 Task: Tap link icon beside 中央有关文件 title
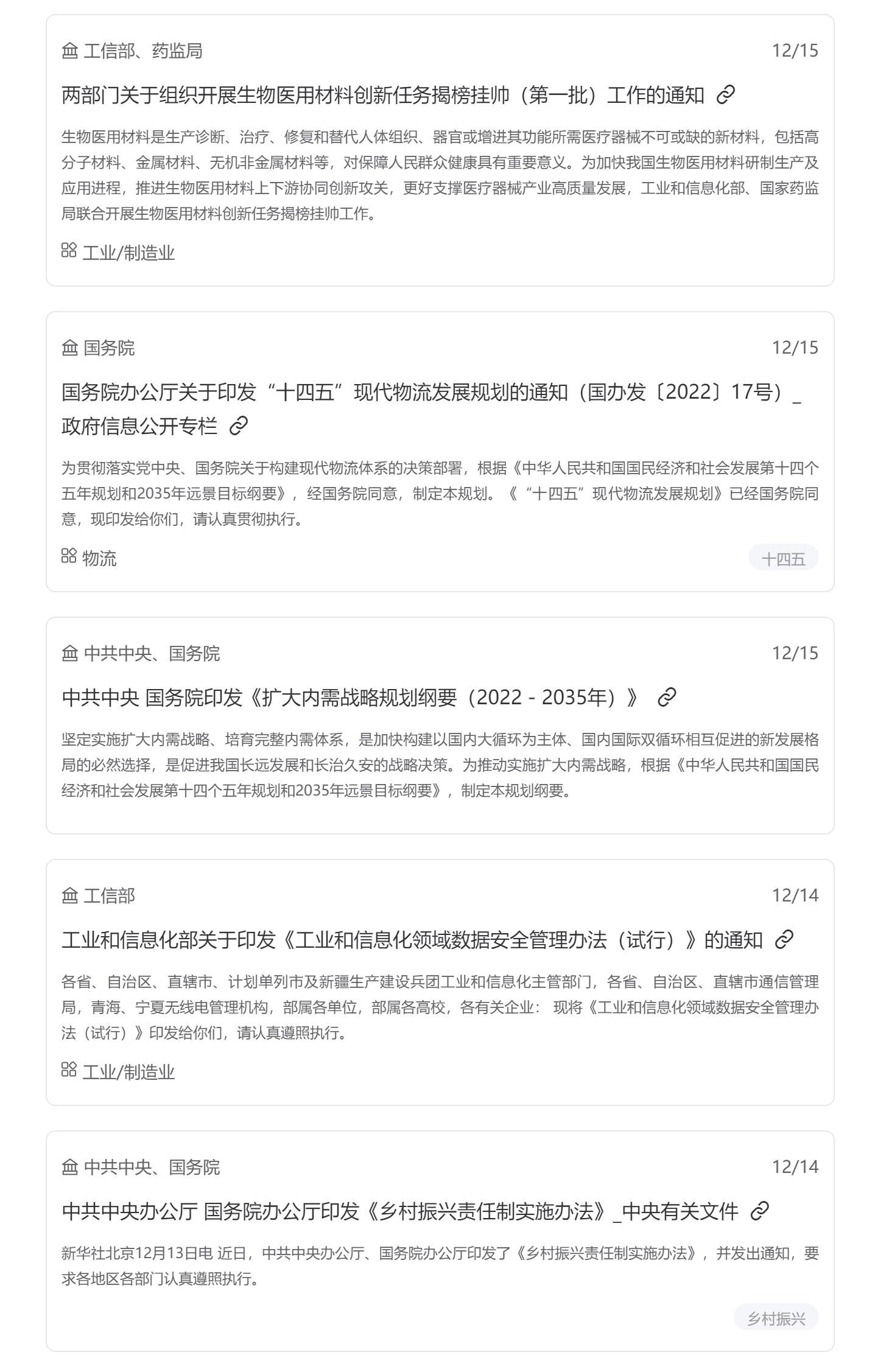coord(759,1211)
